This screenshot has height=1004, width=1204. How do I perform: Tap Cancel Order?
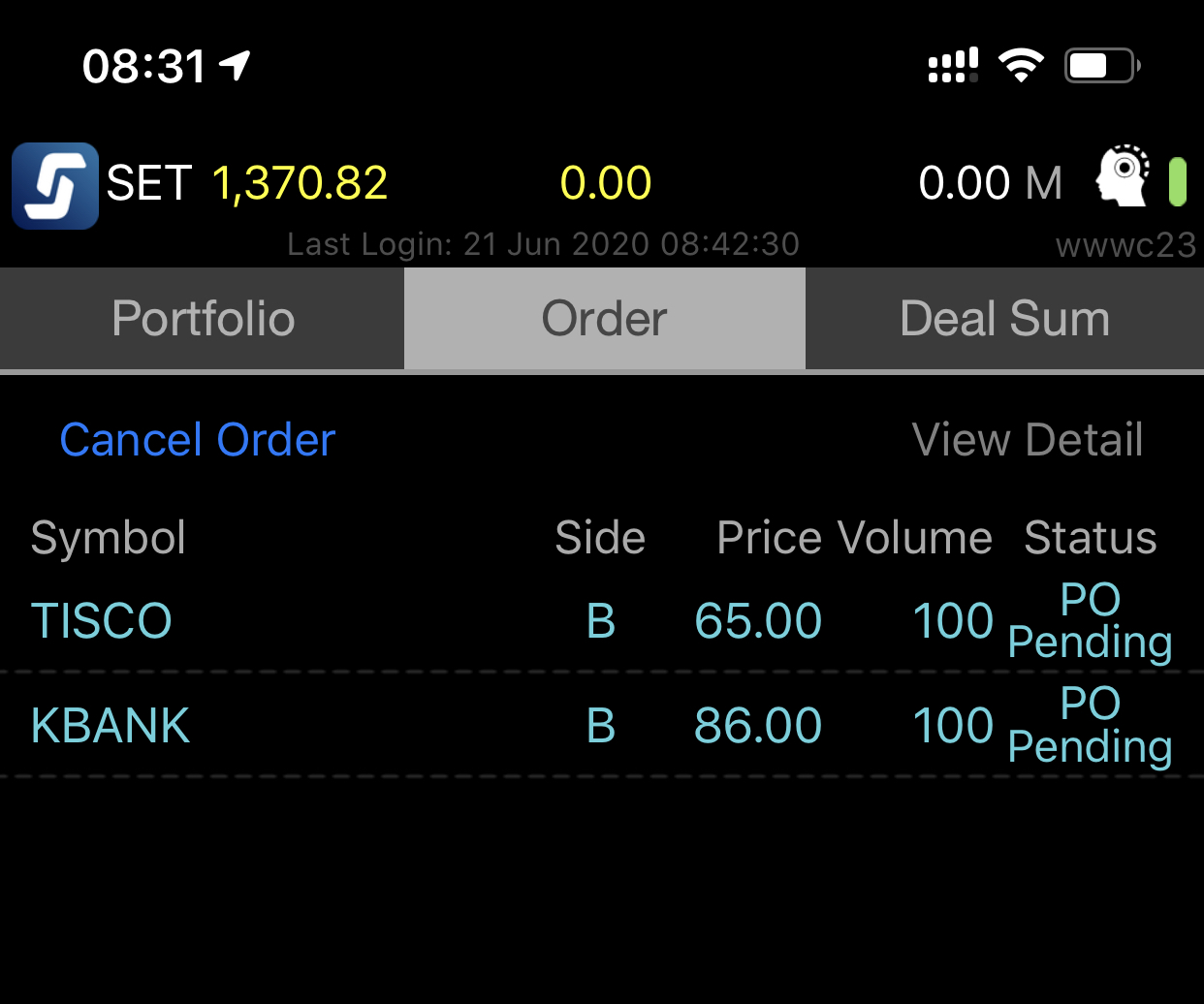point(197,440)
